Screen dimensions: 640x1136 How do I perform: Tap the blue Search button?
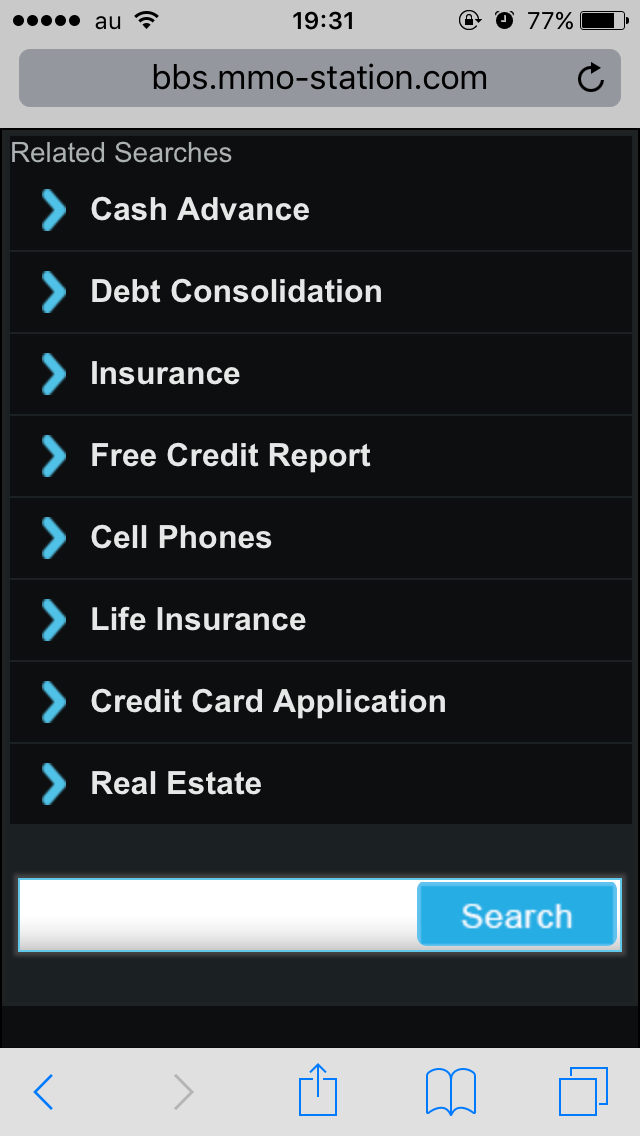(x=516, y=915)
